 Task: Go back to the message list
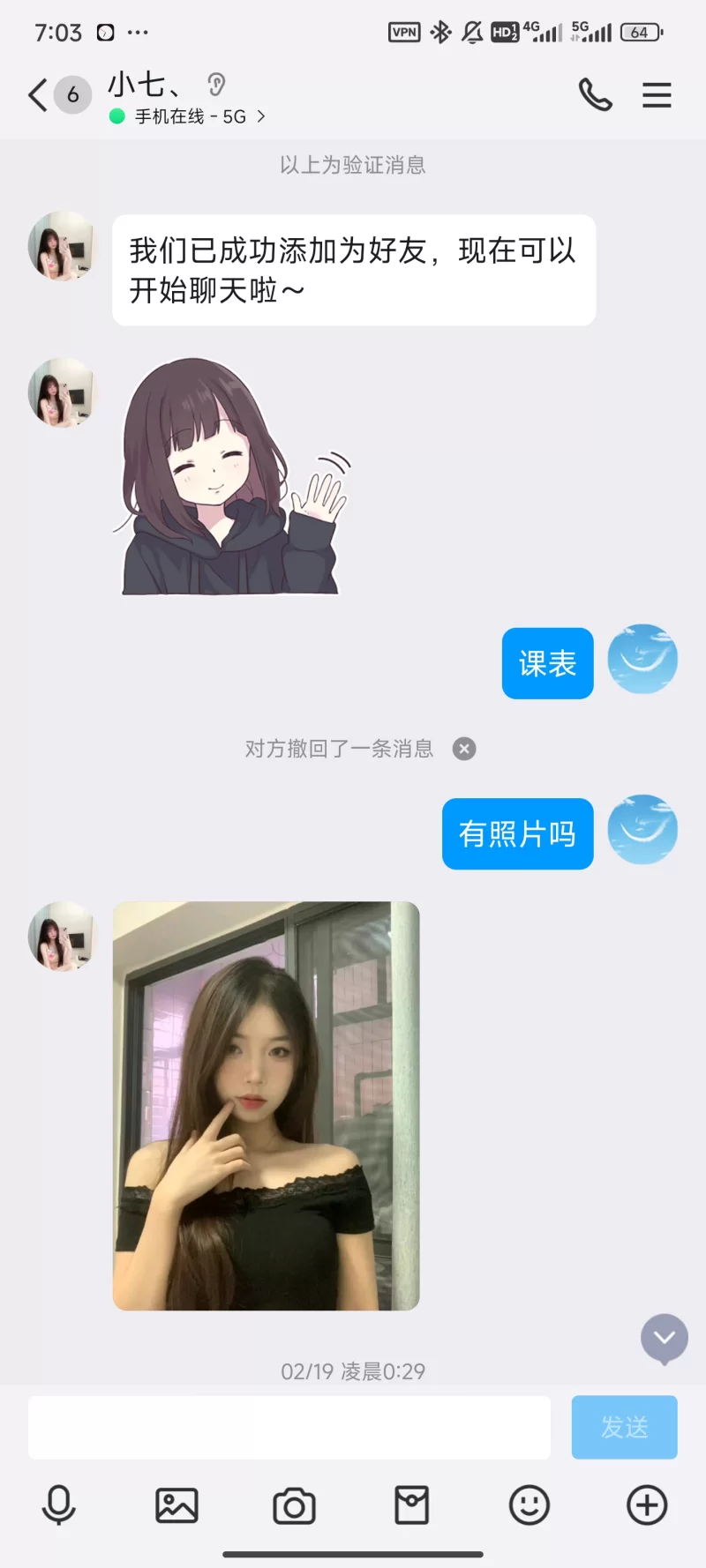tap(39, 94)
